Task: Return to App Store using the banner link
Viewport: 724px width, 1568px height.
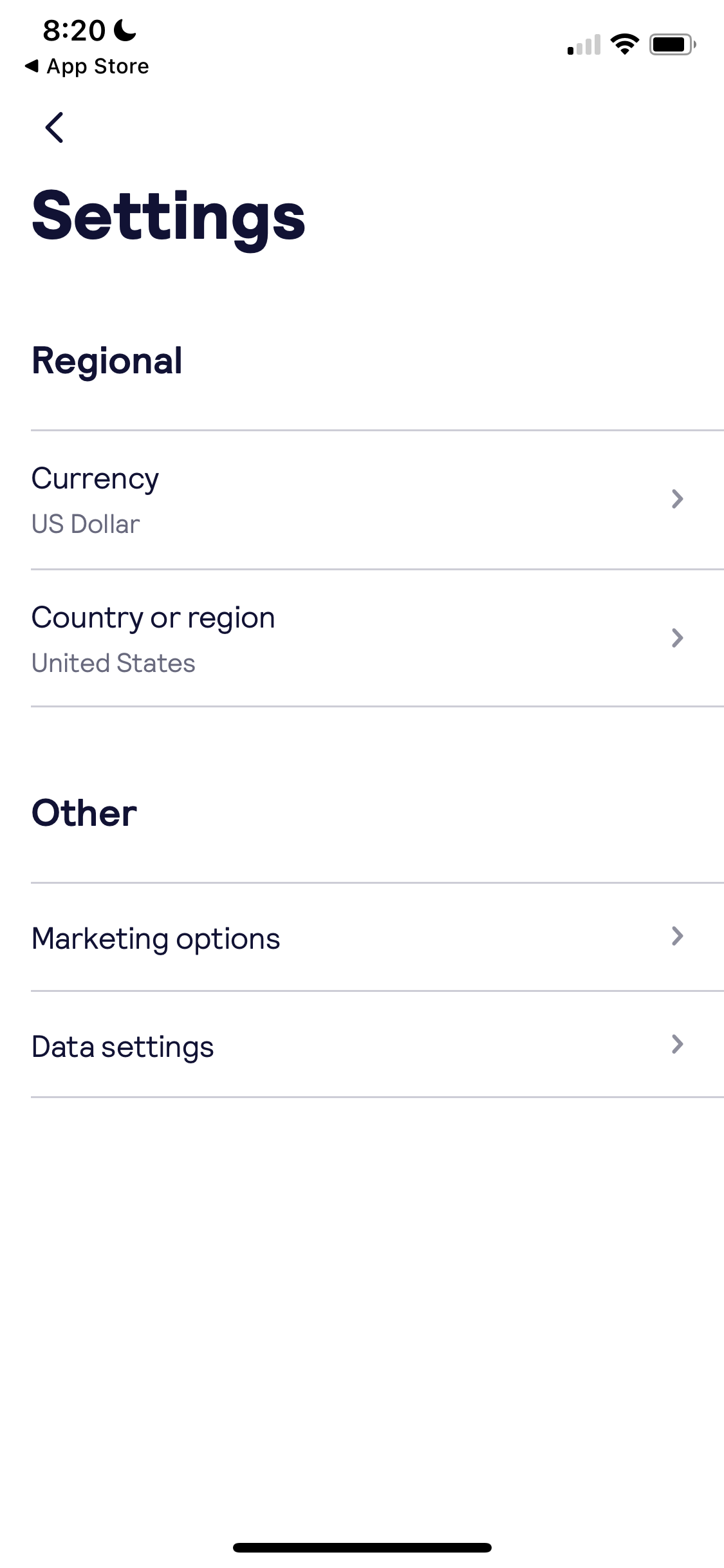Action: (x=86, y=65)
